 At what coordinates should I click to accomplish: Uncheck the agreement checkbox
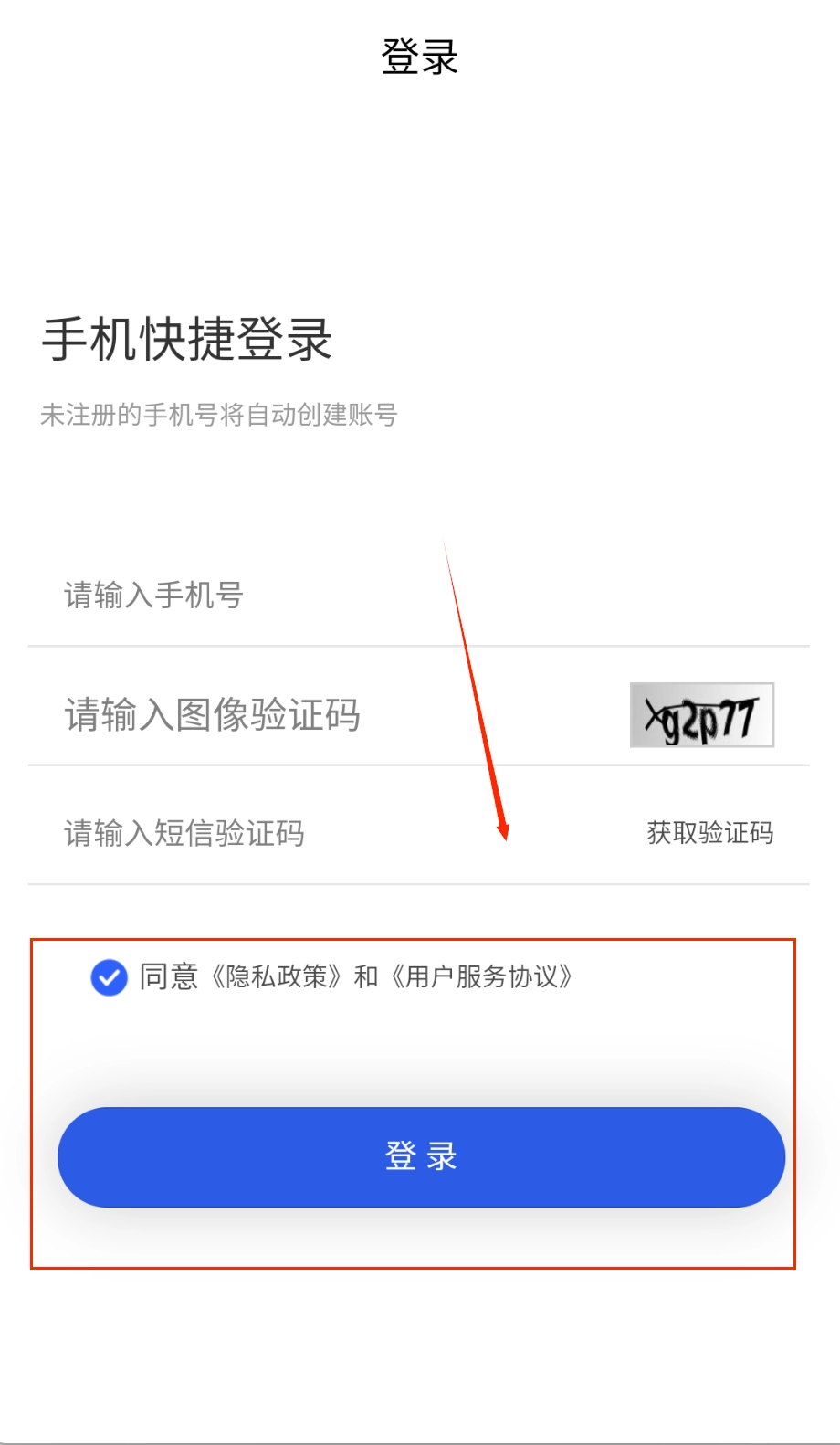point(109,977)
